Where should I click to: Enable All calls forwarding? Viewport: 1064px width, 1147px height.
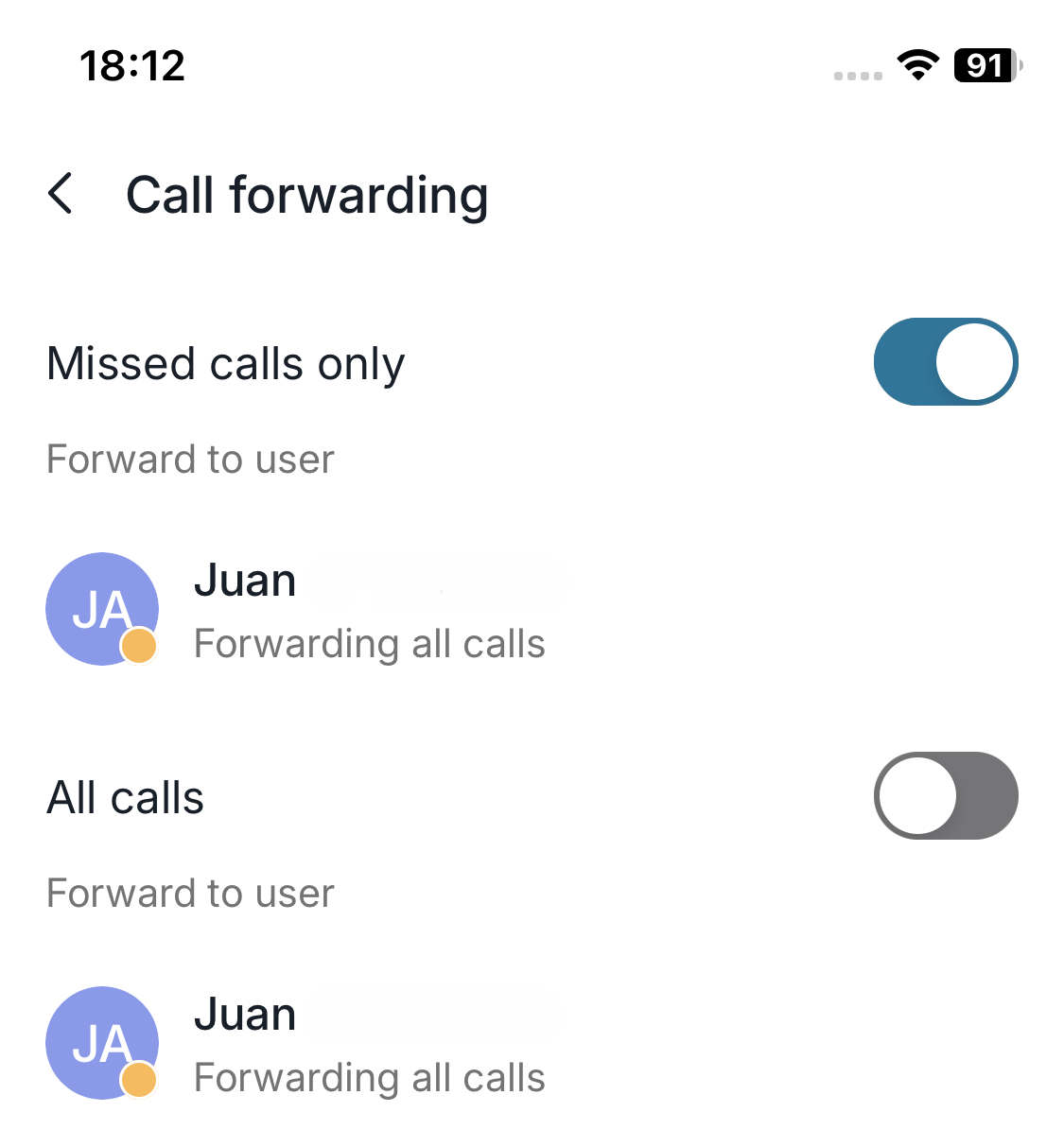coord(945,796)
